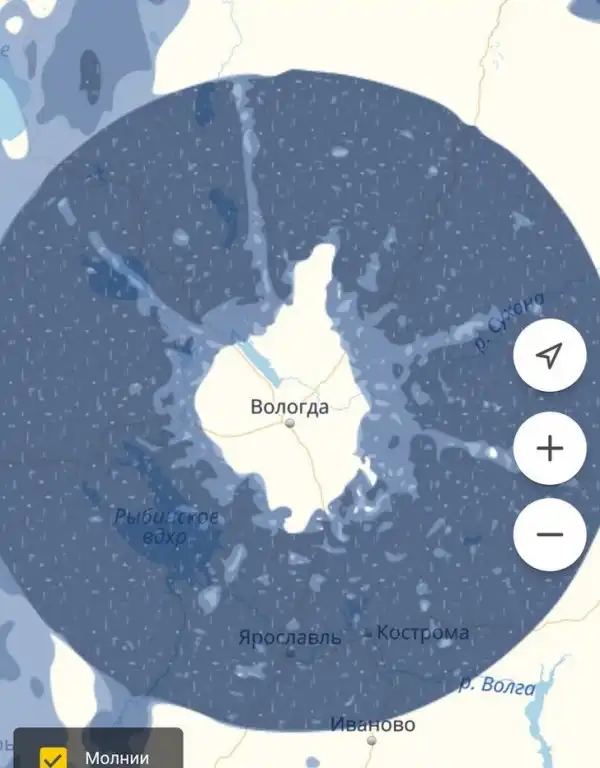This screenshot has width=600, height=768.
Task: Toggle the Молнии checkbox
Action: [x=52, y=758]
